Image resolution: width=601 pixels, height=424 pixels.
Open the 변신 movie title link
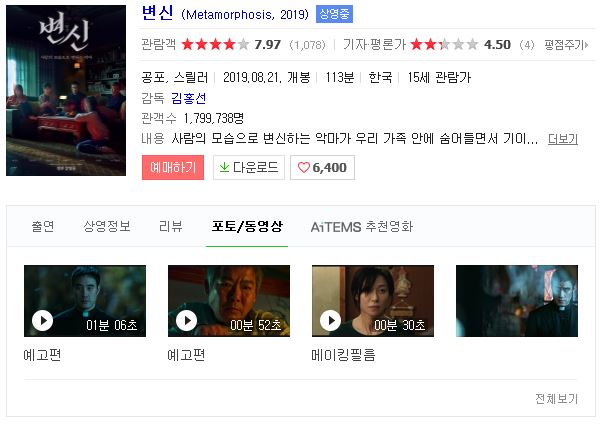(x=158, y=13)
